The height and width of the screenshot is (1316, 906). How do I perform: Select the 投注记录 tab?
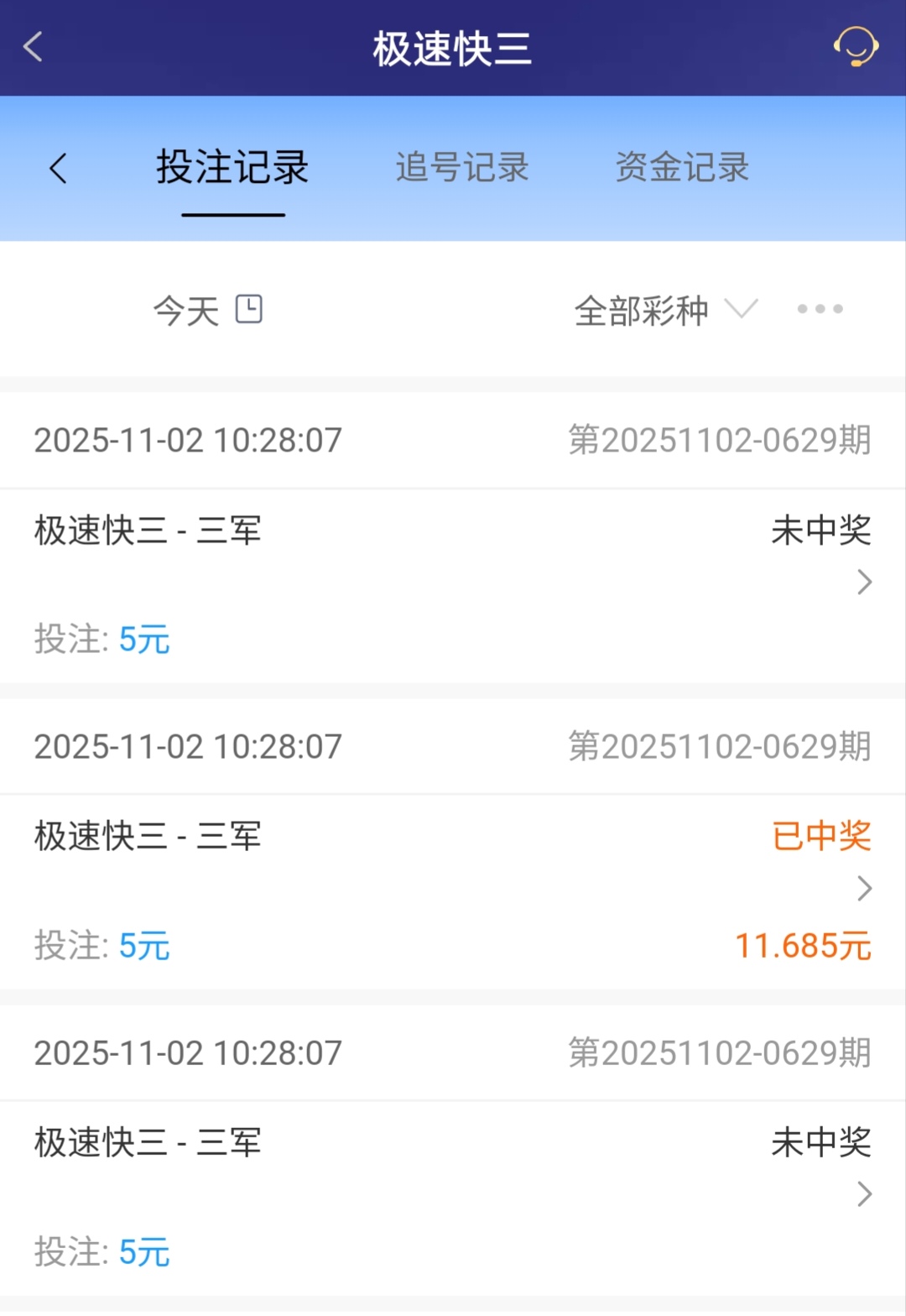pyautogui.click(x=232, y=168)
